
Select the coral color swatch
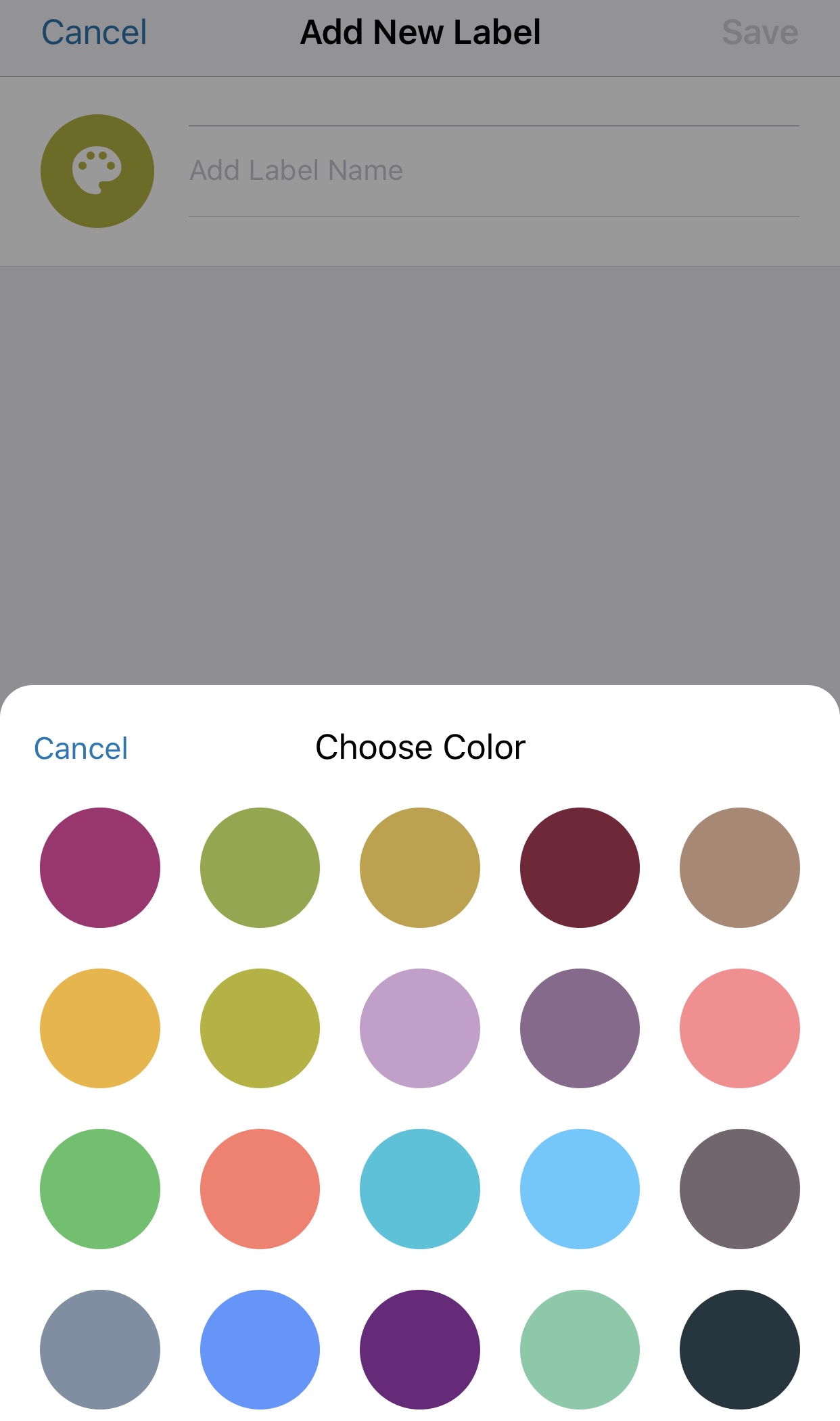[x=260, y=1188]
